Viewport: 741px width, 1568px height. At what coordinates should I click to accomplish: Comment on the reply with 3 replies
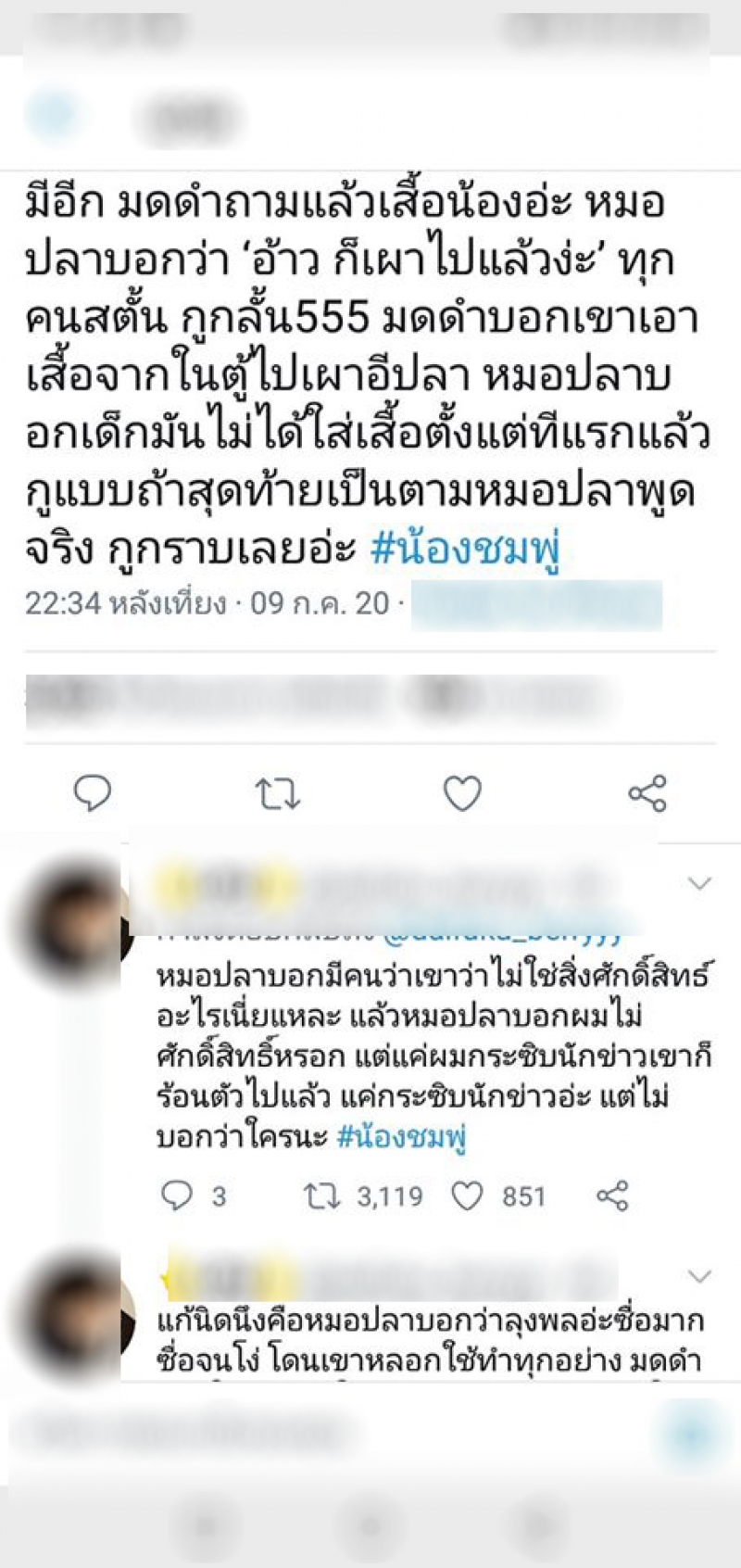(x=176, y=1195)
